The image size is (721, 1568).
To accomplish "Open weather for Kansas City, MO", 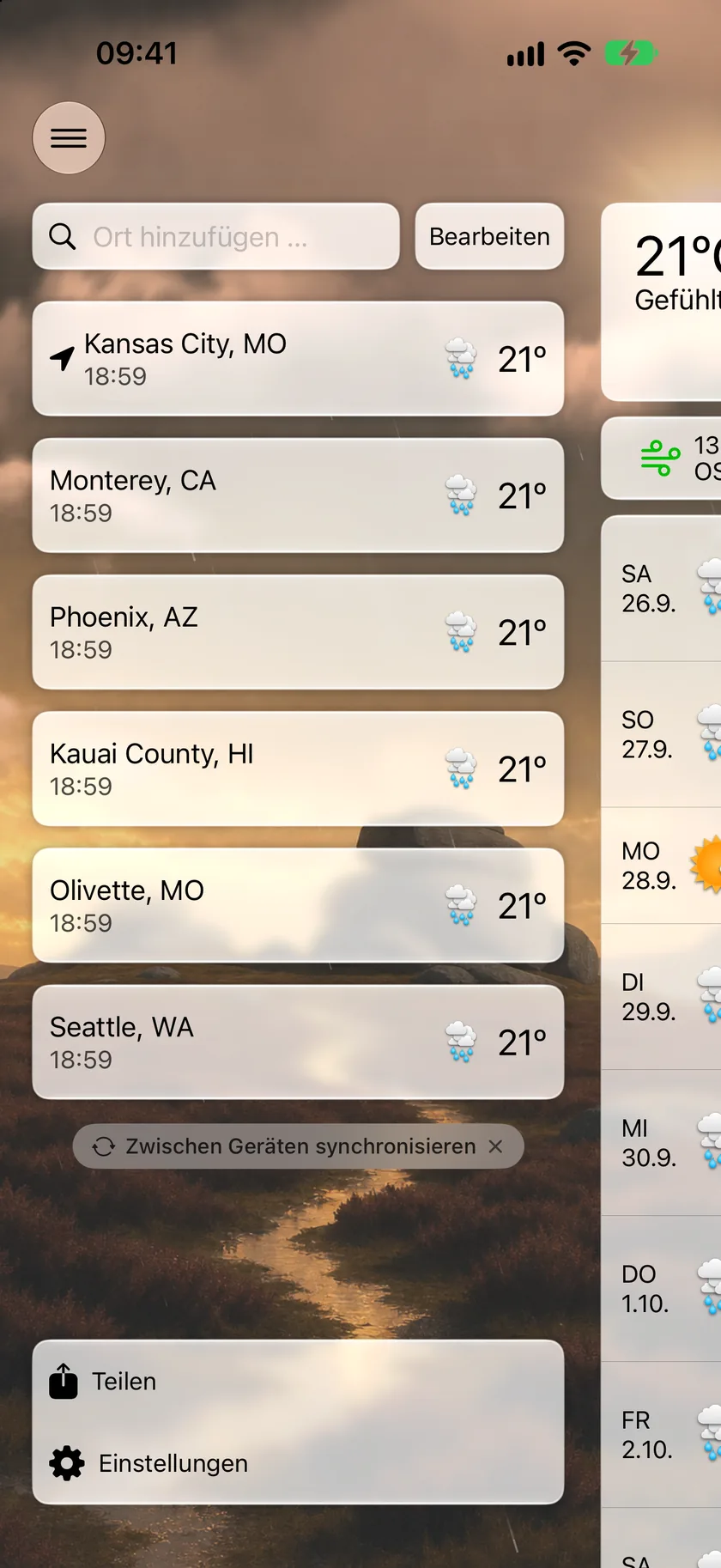I will pos(298,359).
